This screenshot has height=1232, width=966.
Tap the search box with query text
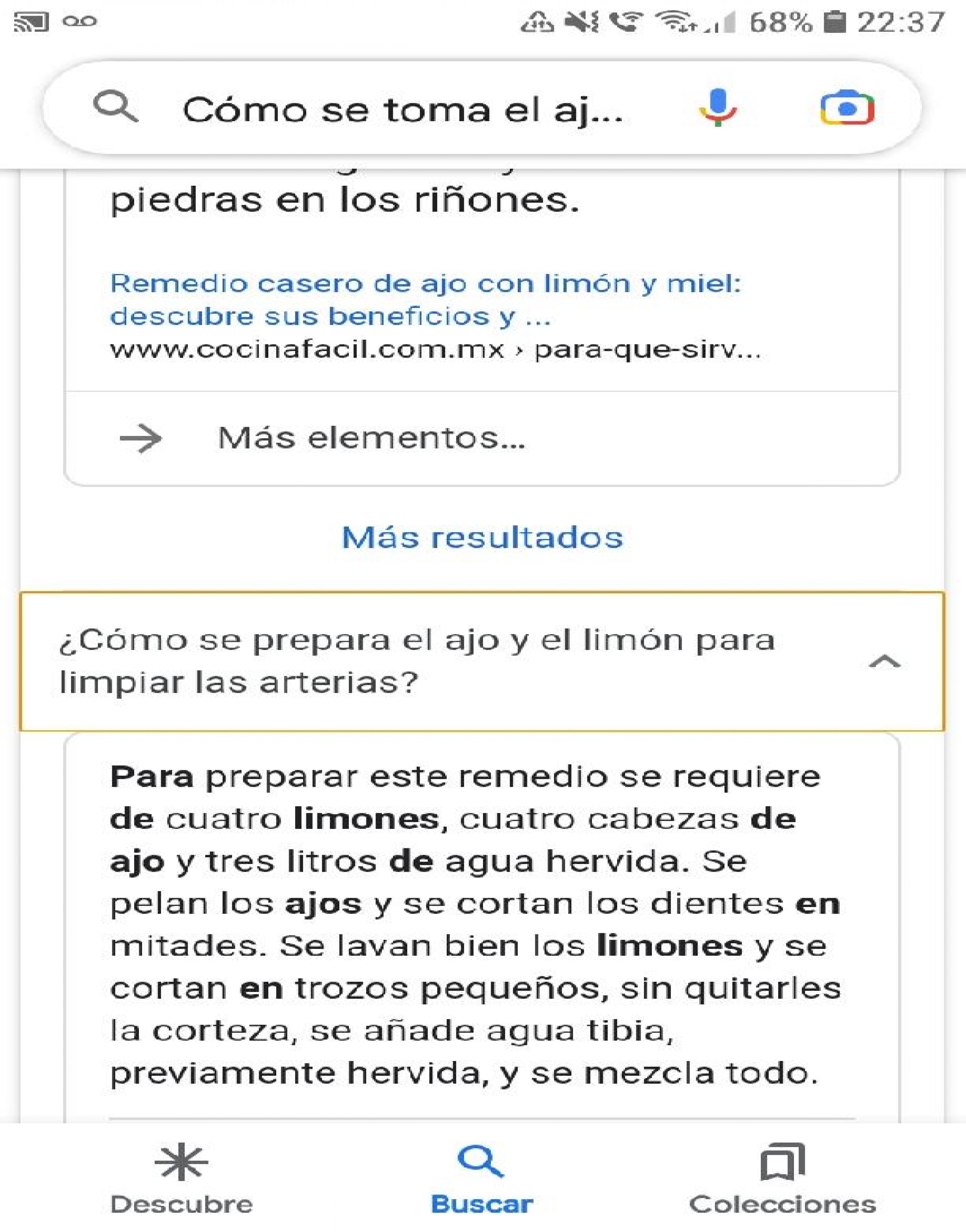pos(401,109)
